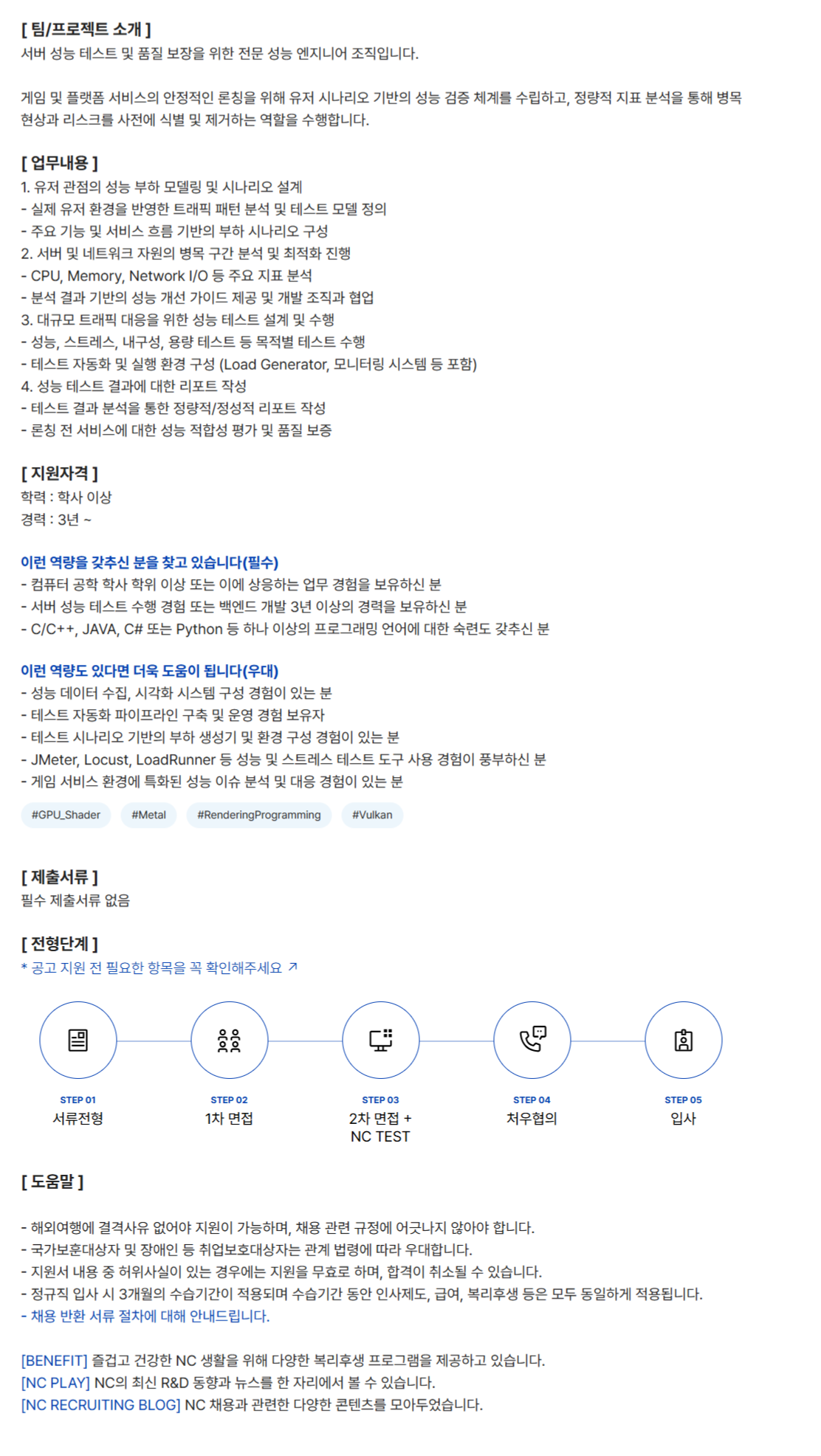This screenshot has width=821, height=1456.
Task: Open the #RenderingProgramming tag
Action: click(258, 815)
